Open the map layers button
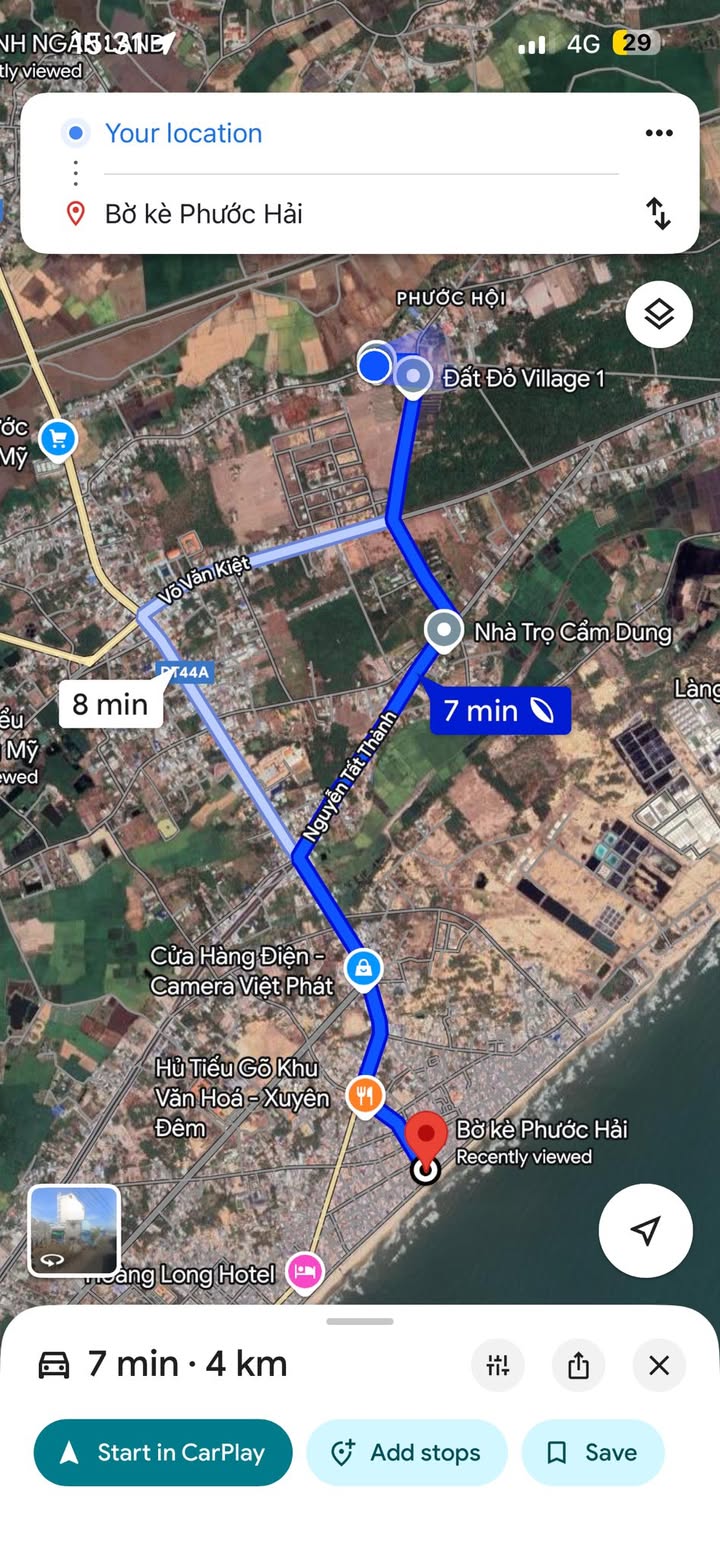The image size is (720, 1557). click(659, 314)
